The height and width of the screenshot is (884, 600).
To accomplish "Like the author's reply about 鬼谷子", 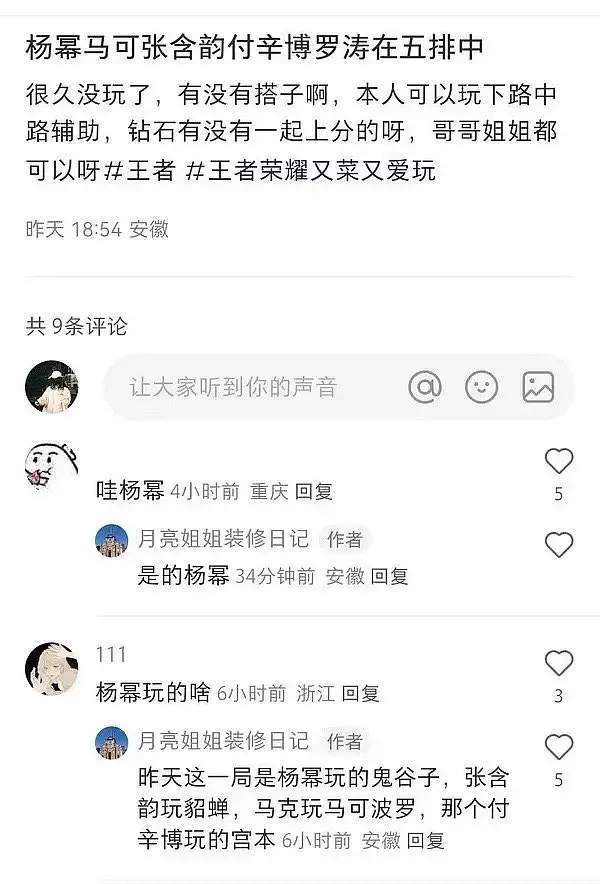I will pos(558,747).
